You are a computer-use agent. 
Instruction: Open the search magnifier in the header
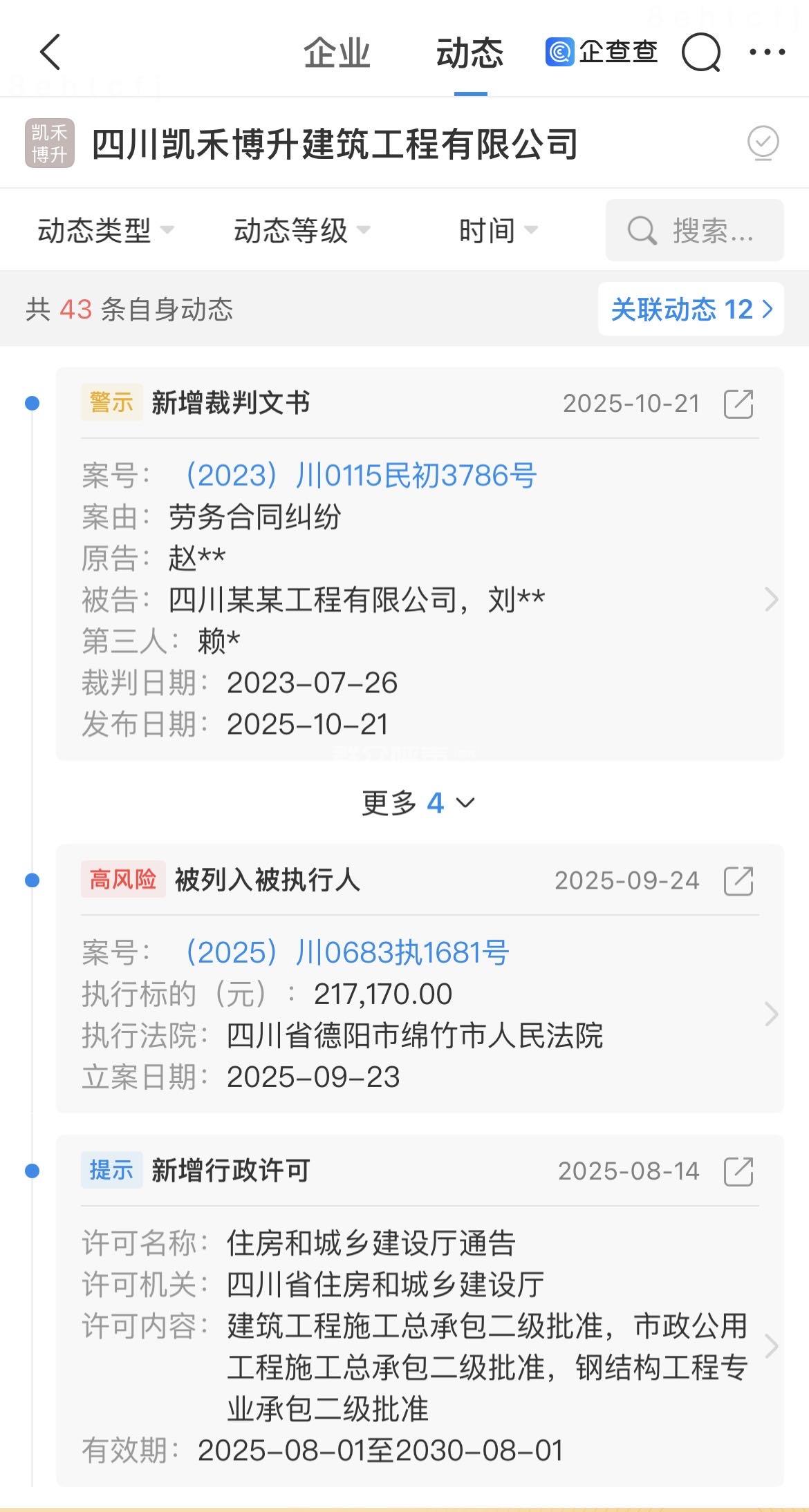point(701,53)
